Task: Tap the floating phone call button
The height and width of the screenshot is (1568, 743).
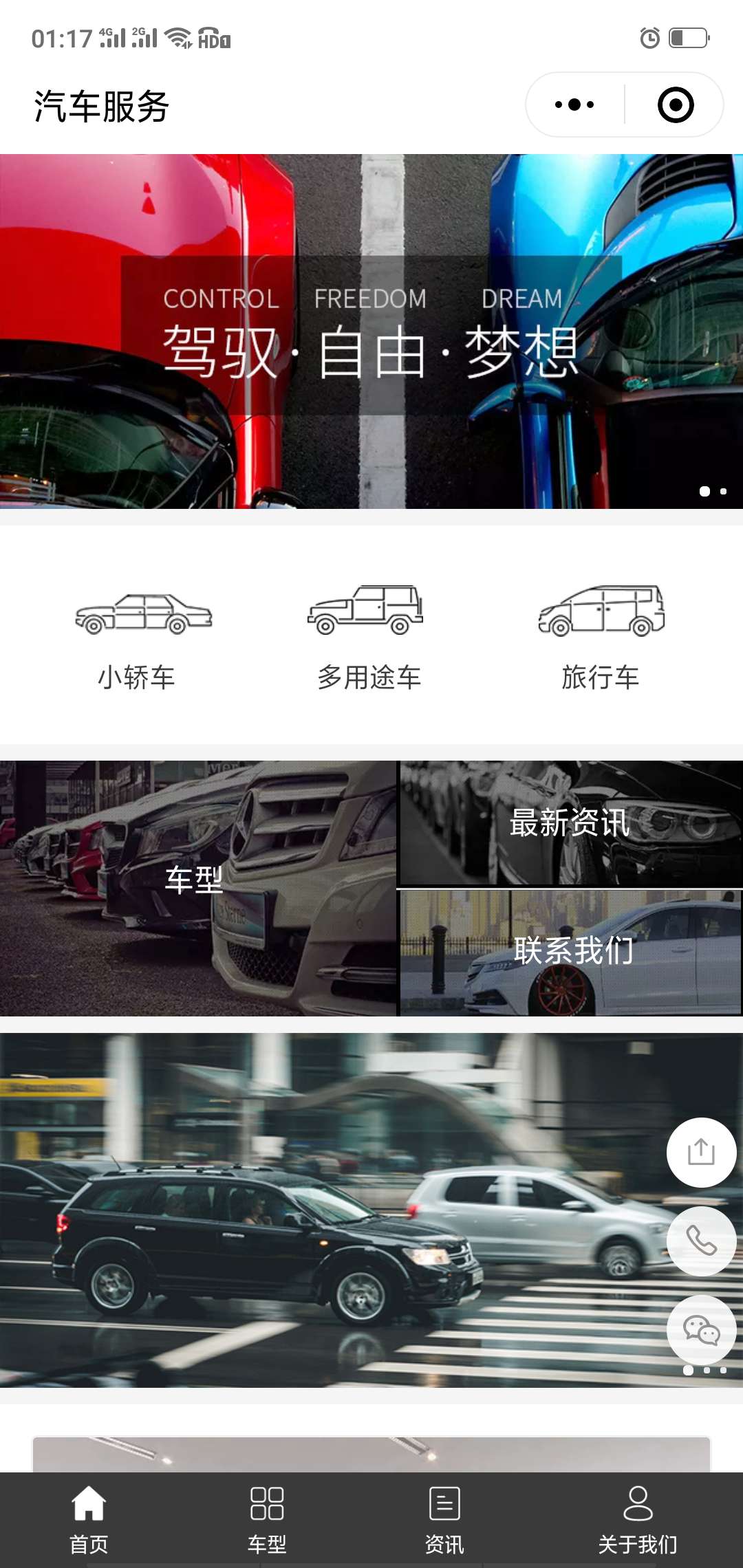Action: (701, 1241)
